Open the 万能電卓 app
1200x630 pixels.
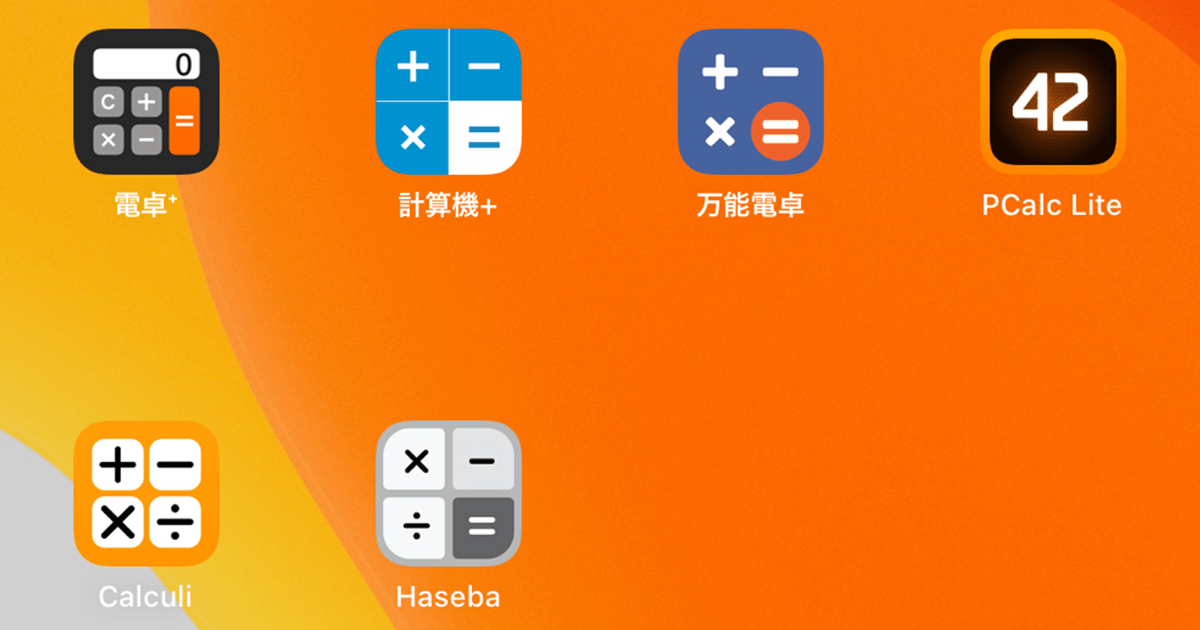750,102
